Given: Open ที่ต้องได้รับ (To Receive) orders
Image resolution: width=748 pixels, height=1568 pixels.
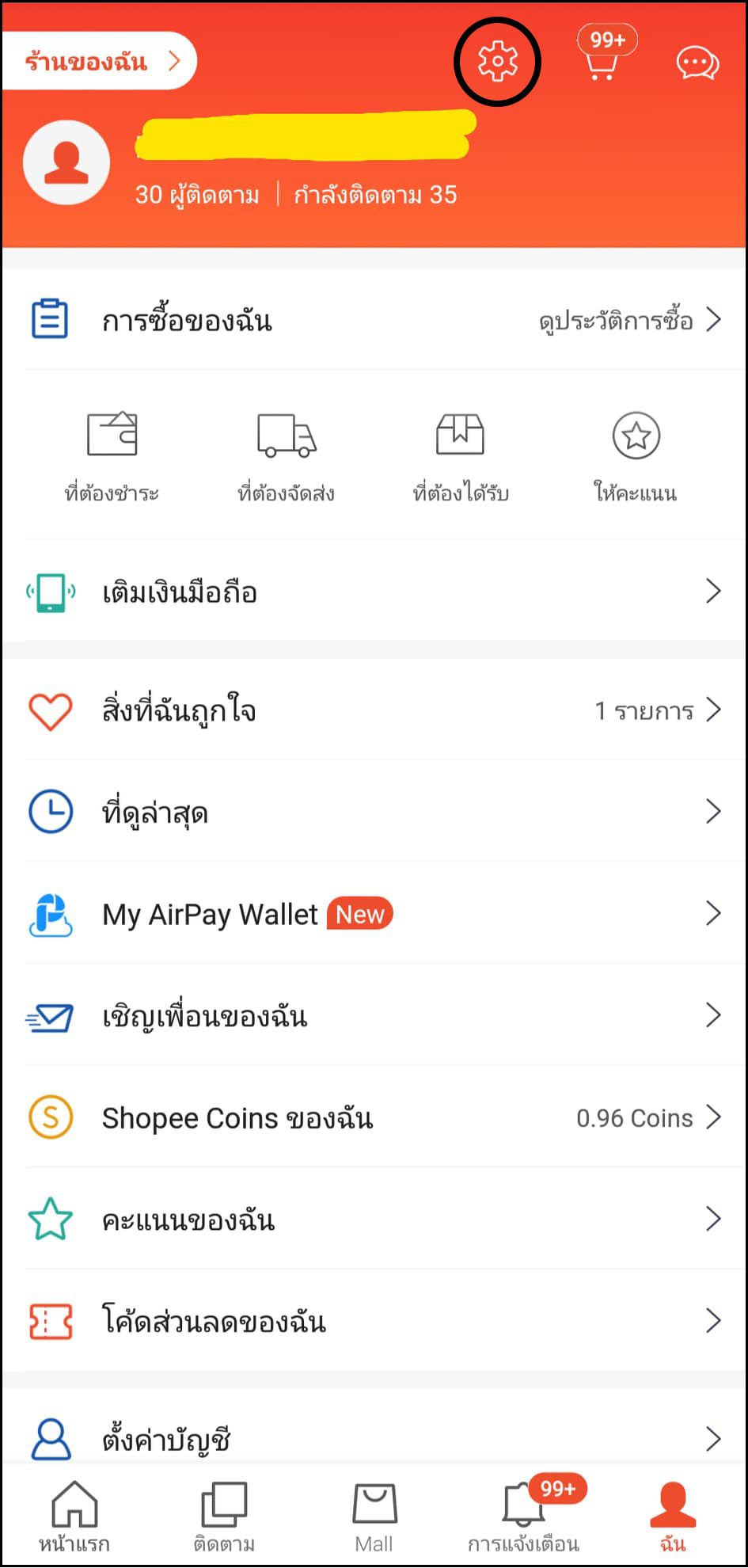Looking at the screenshot, I should (x=461, y=455).
